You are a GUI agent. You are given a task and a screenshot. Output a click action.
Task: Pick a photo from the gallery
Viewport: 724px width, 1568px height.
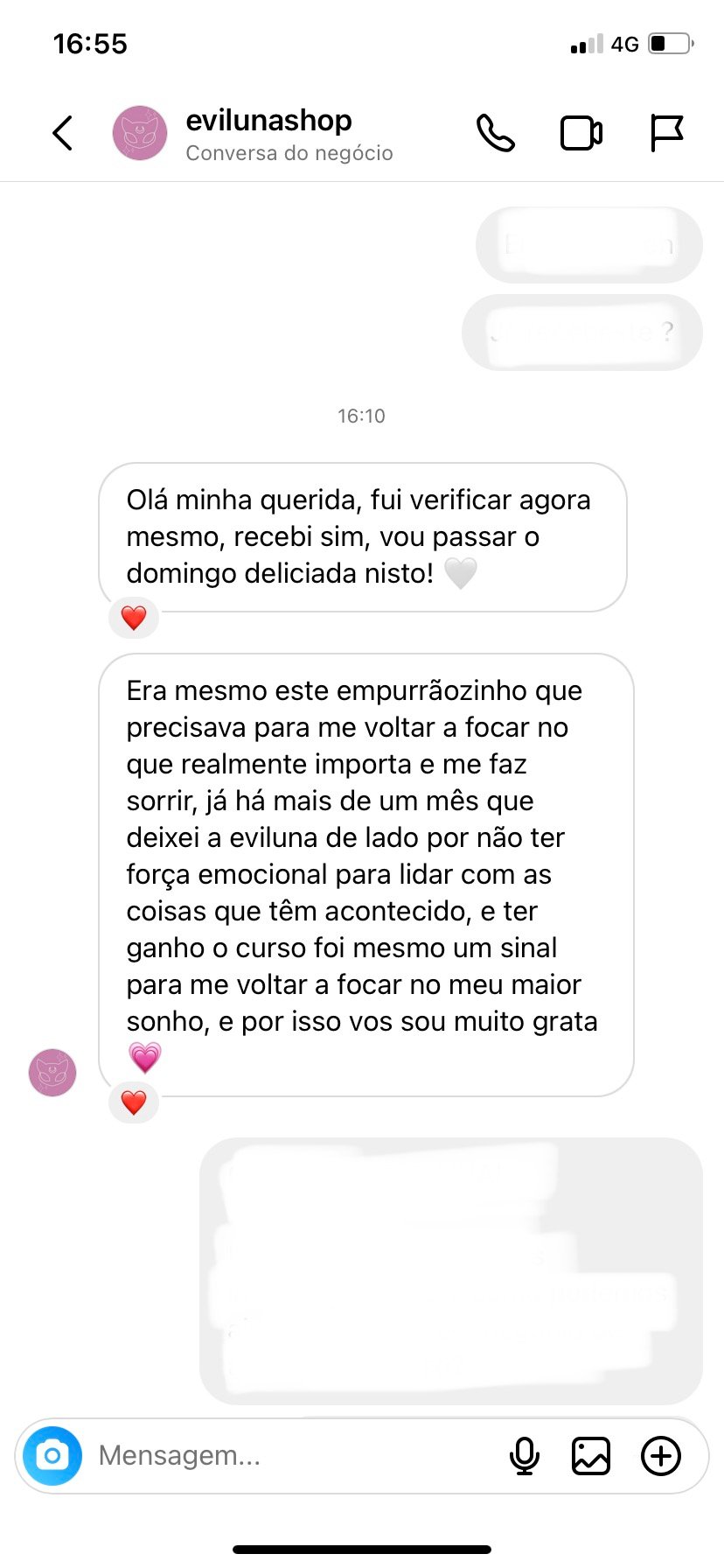pyautogui.click(x=591, y=1456)
